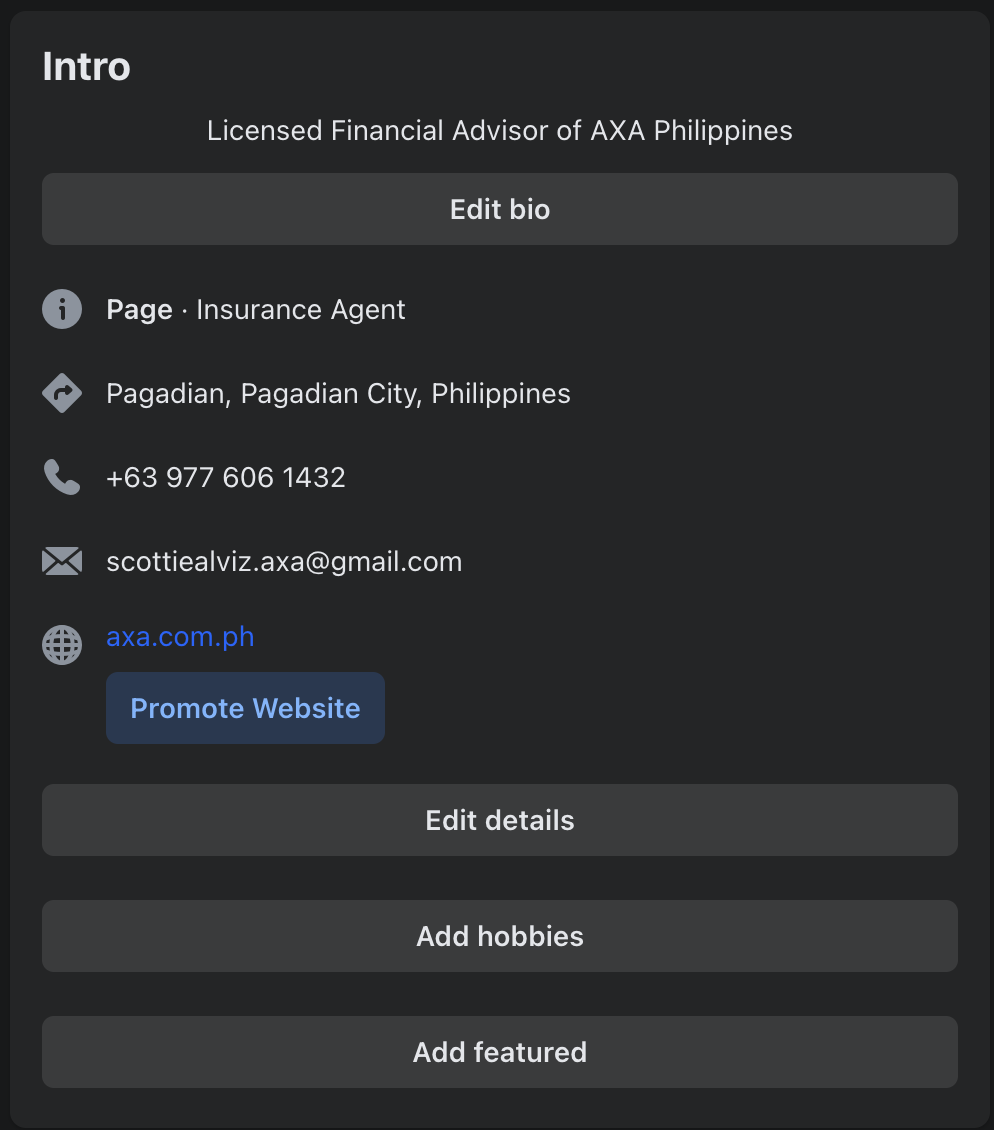Tap Add featured button

coord(499,1052)
